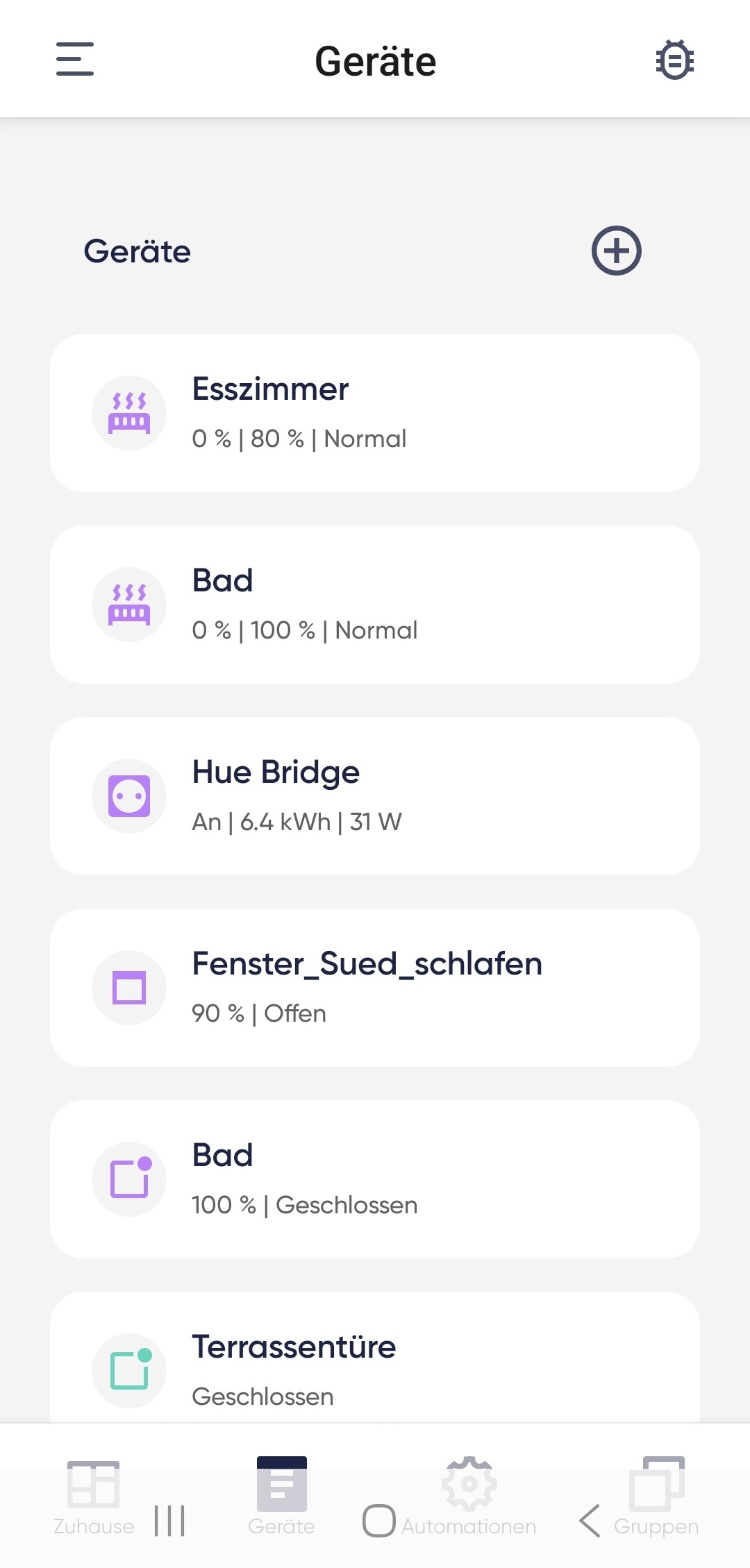Open the Bad sensor marked Geschlossen
750x1568 pixels.
[375, 1179]
